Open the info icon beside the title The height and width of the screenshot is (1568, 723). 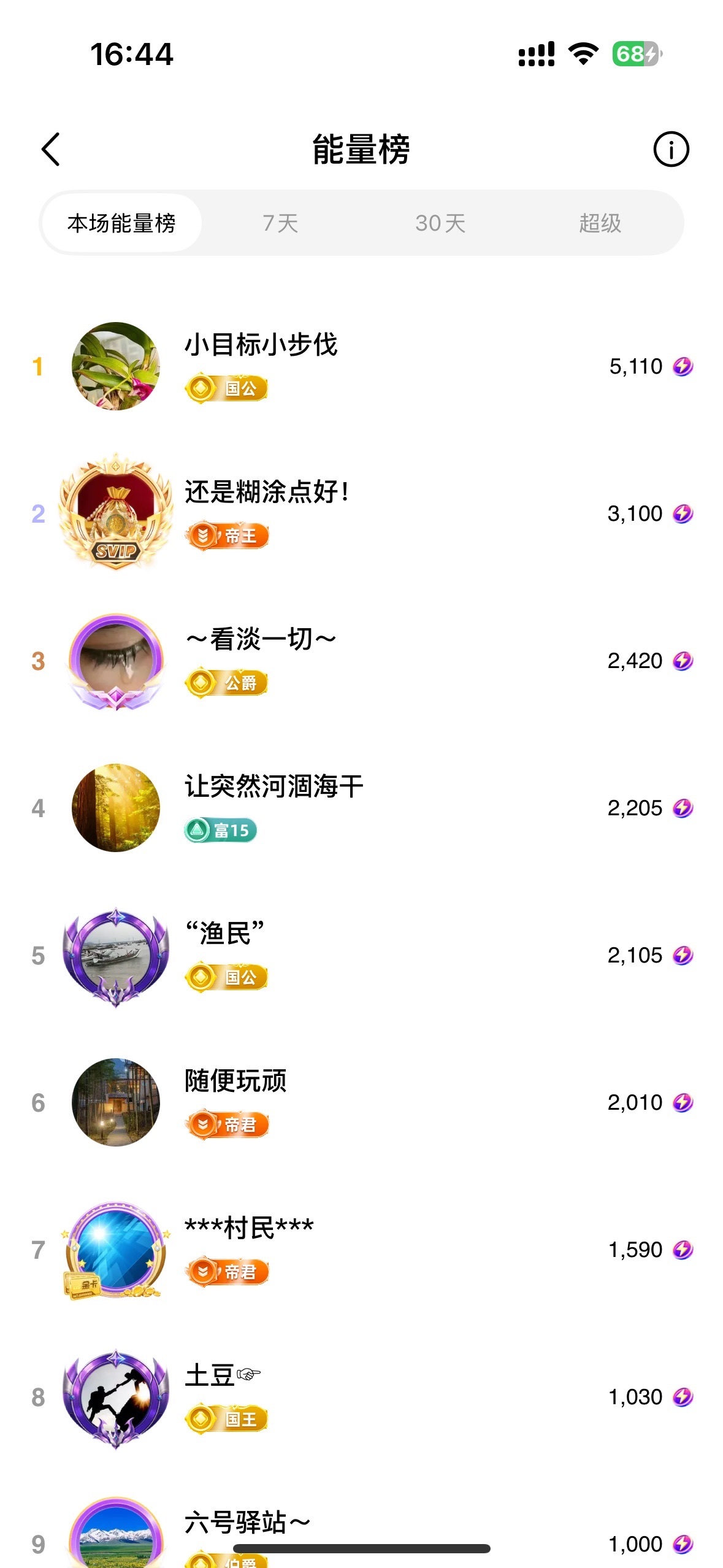pos(671,149)
